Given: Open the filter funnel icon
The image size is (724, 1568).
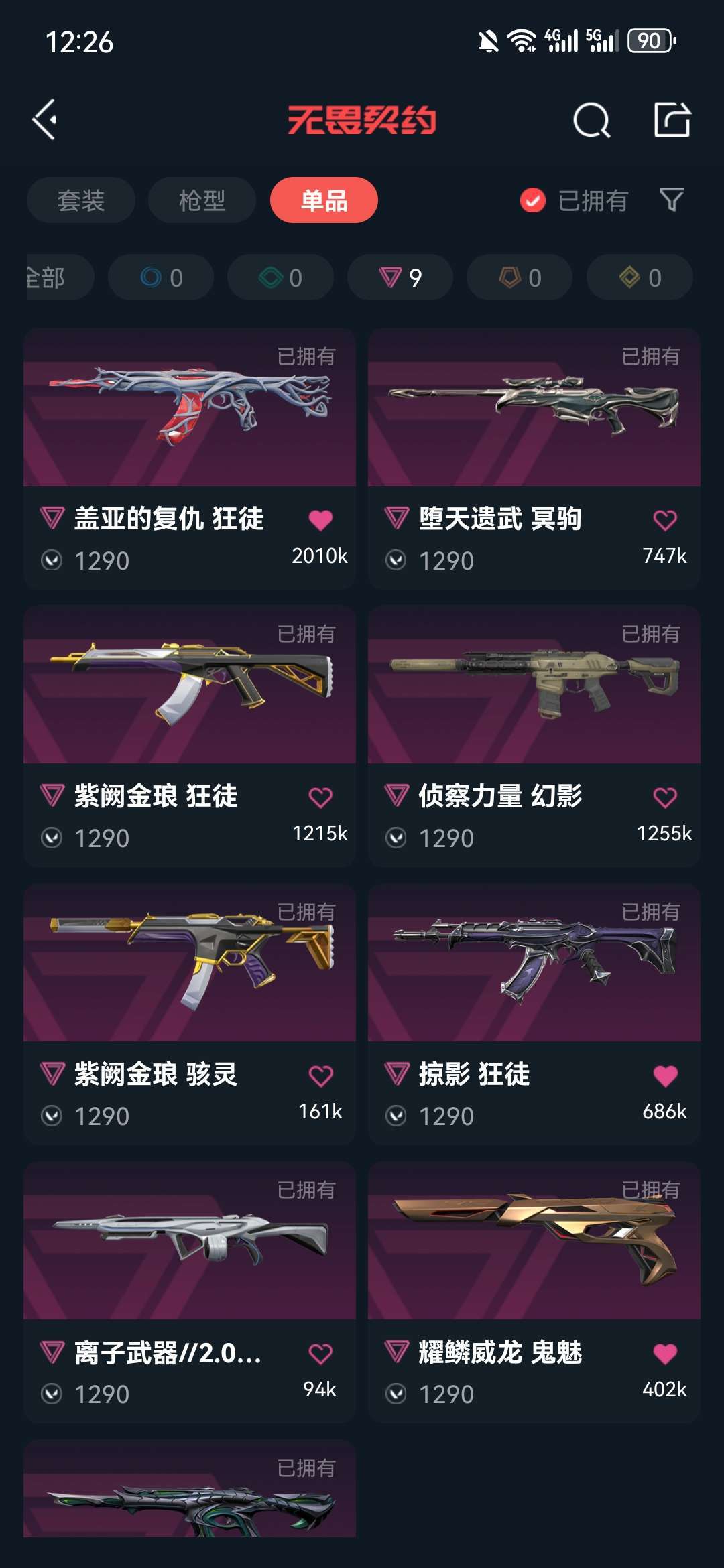Looking at the screenshot, I should click(672, 200).
